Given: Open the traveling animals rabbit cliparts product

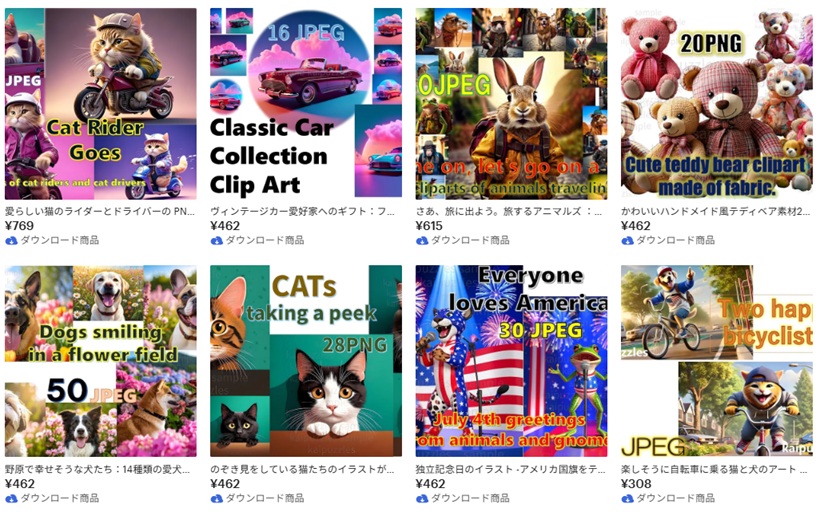Looking at the screenshot, I should point(511,104).
